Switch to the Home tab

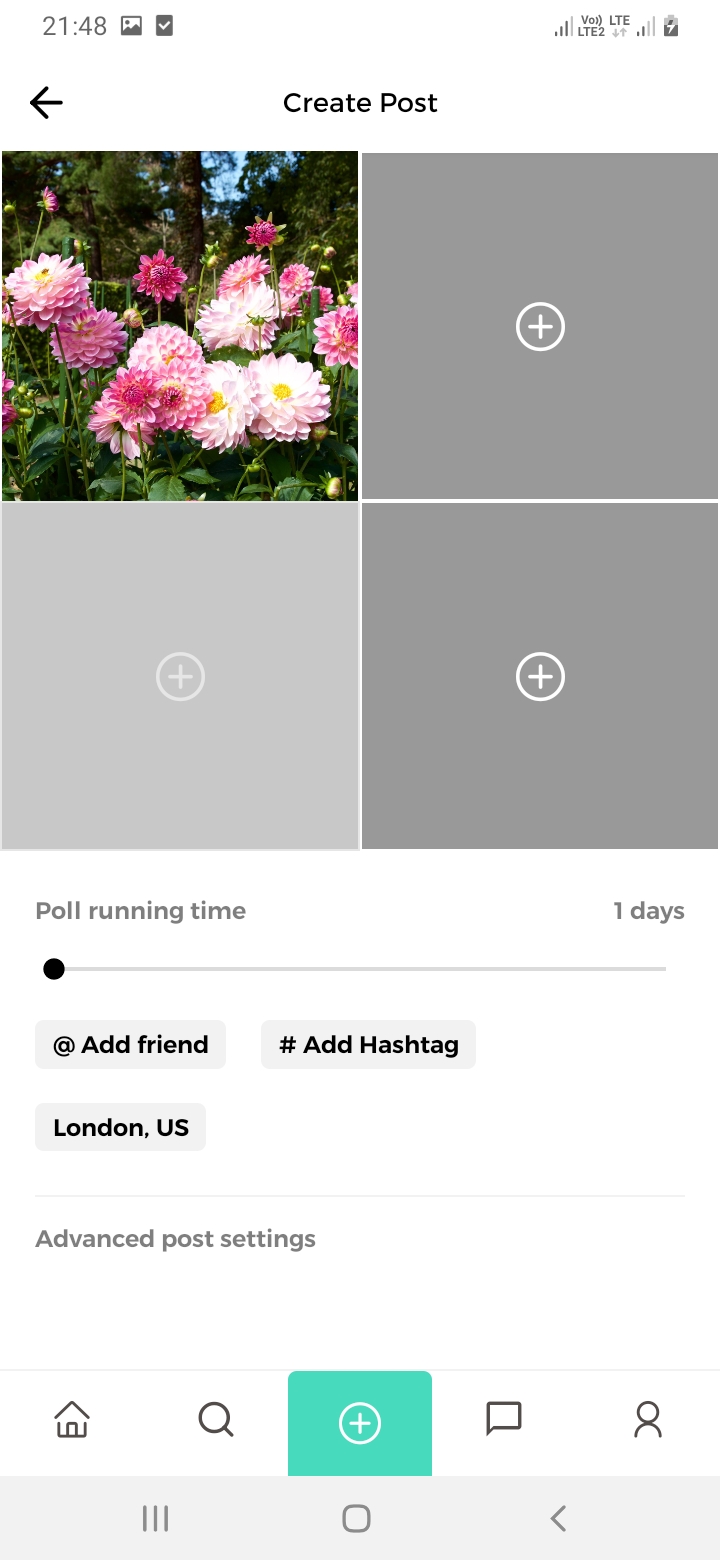tap(72, 1419)
